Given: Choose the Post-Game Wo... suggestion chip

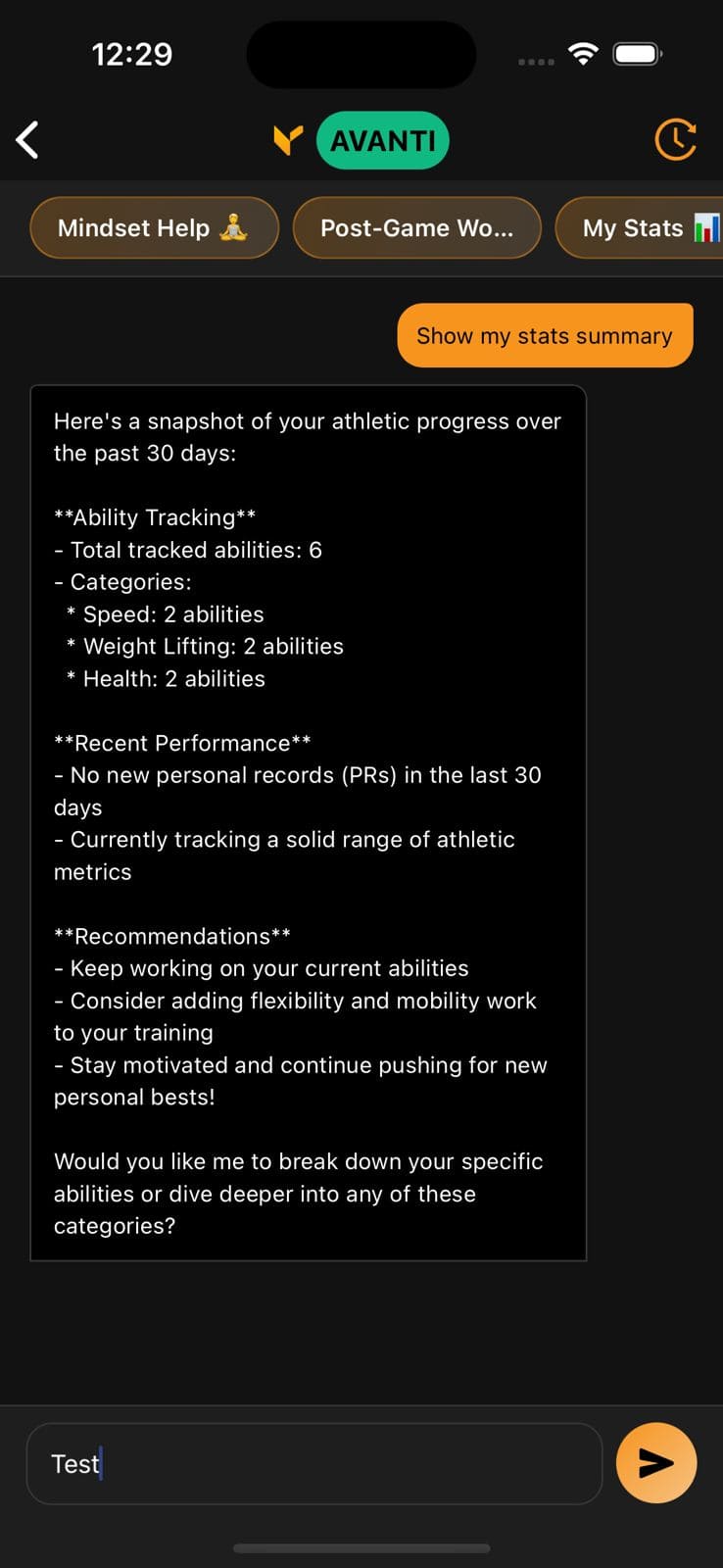Looking at the screenshot, I should pos(416,228).
